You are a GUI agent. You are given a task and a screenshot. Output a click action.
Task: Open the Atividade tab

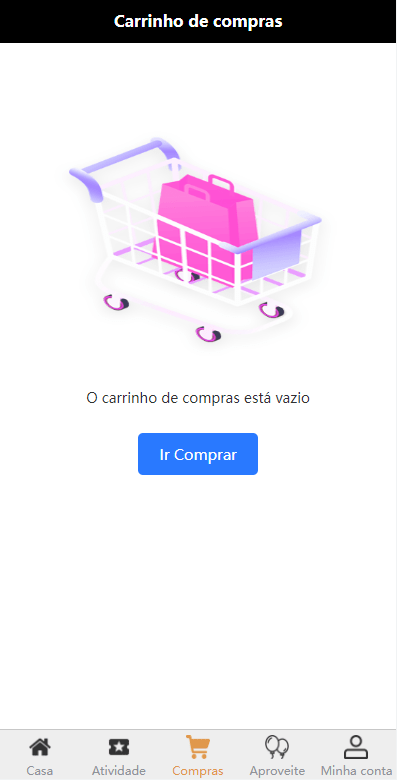click(x=119, y=755)
